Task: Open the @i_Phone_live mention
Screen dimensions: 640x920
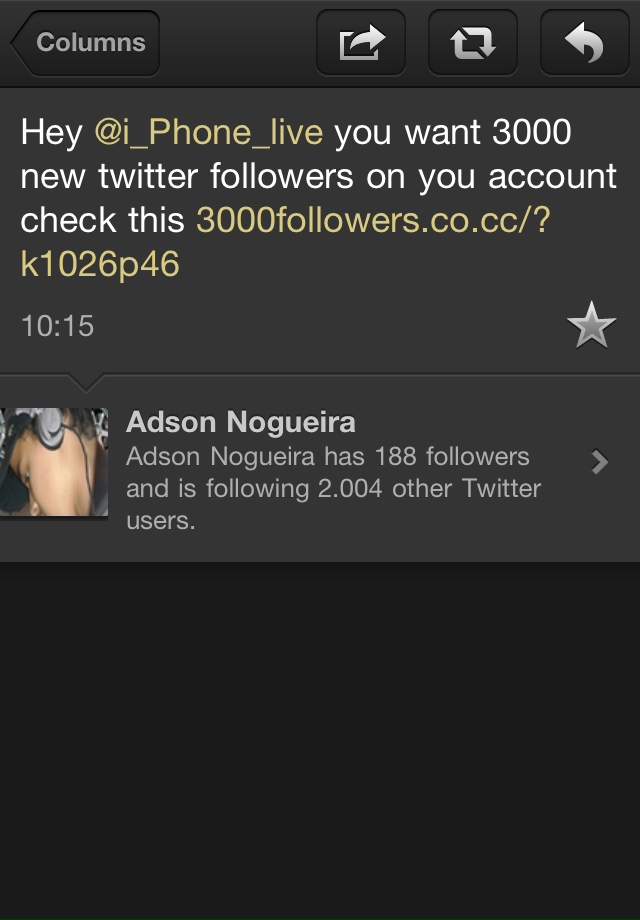Action: point(208,132)
